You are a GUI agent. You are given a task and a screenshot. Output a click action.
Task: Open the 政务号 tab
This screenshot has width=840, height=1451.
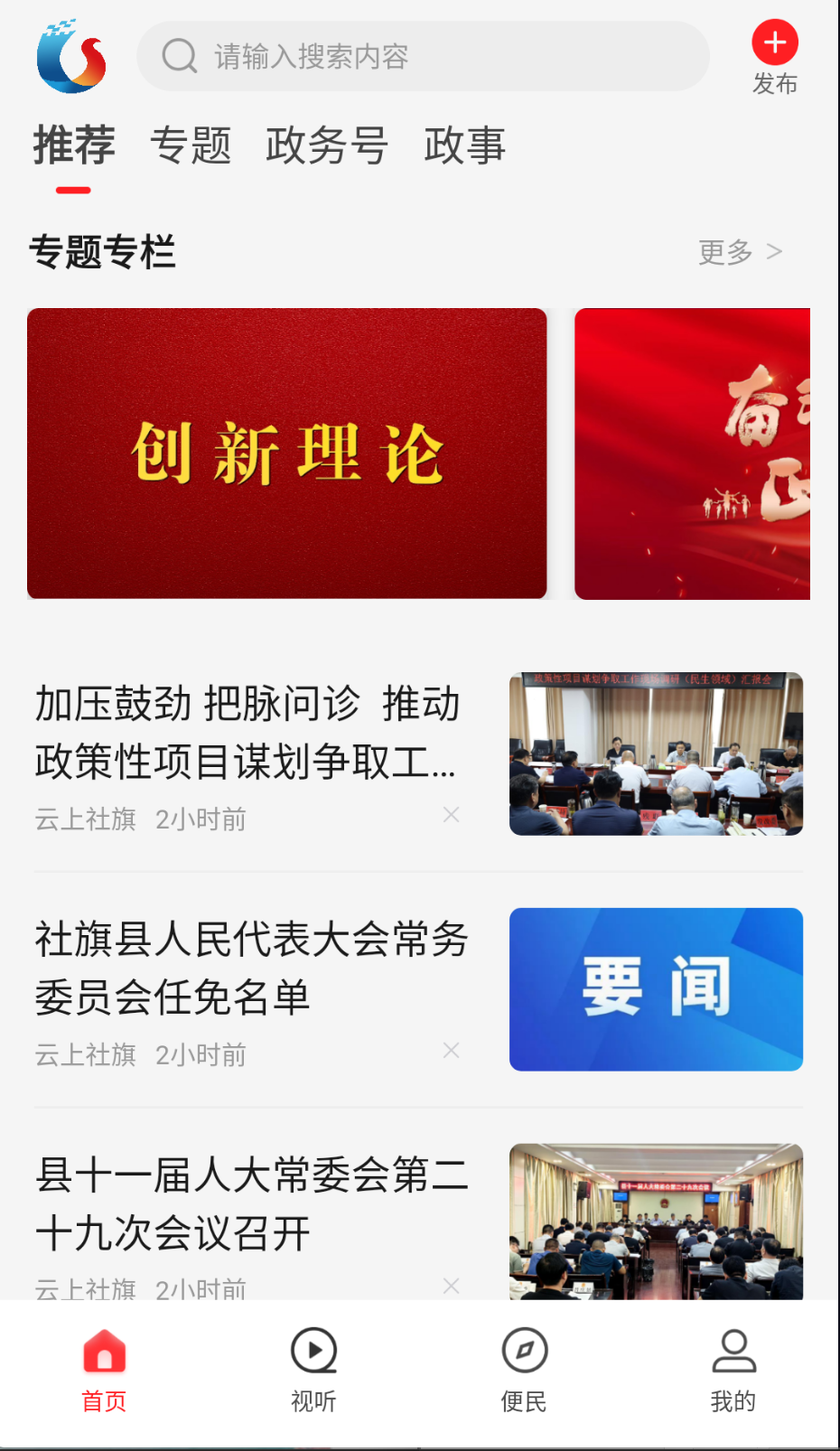[328, 145]
